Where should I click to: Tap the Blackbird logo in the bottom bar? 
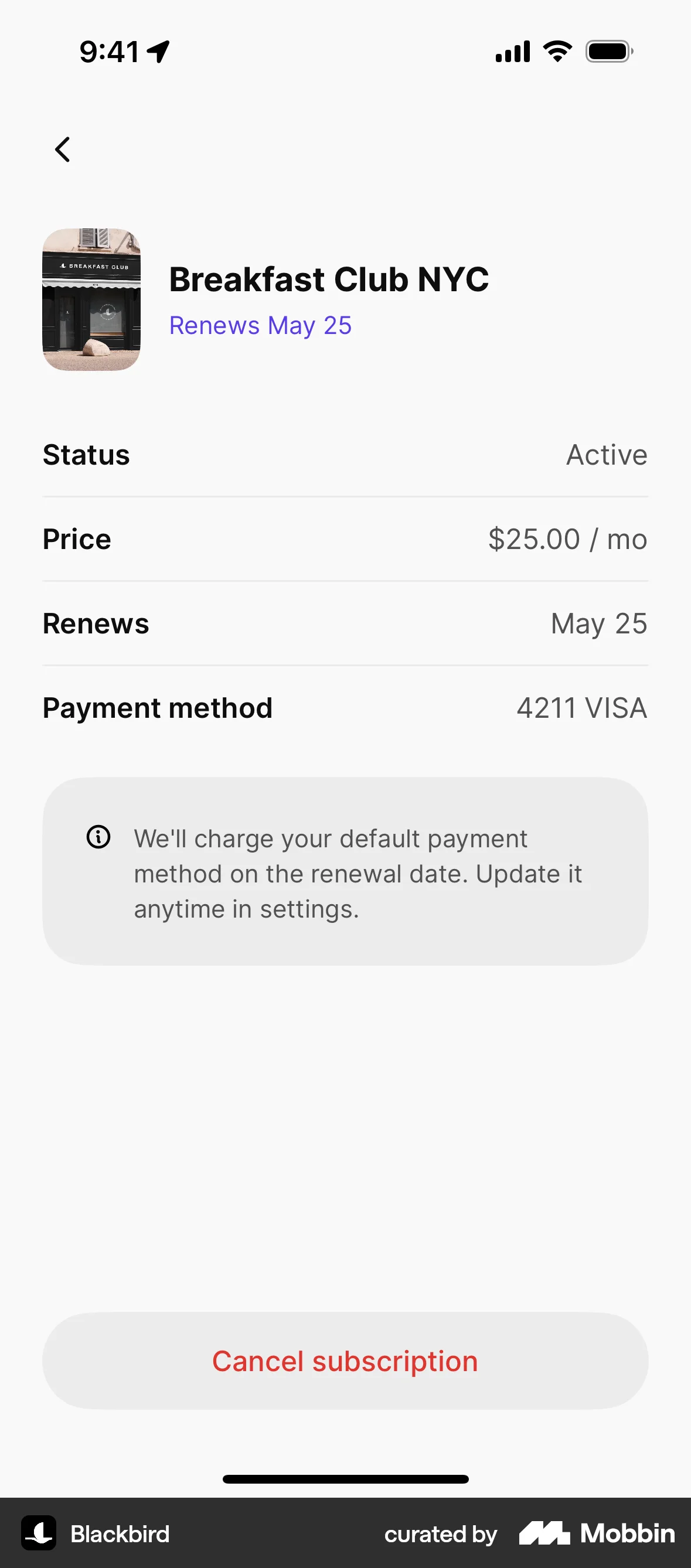(39, 1534)
